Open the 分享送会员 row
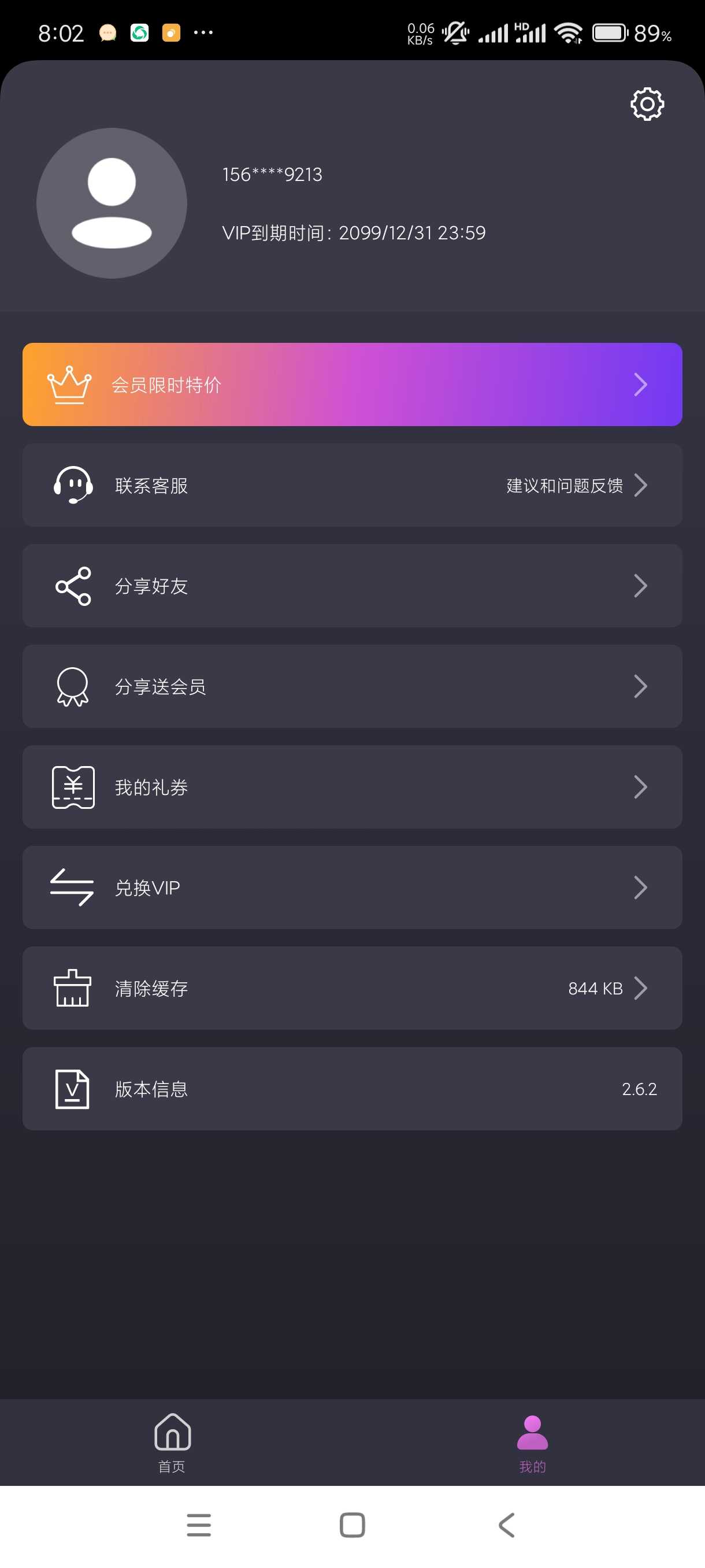 pos(352,687)
